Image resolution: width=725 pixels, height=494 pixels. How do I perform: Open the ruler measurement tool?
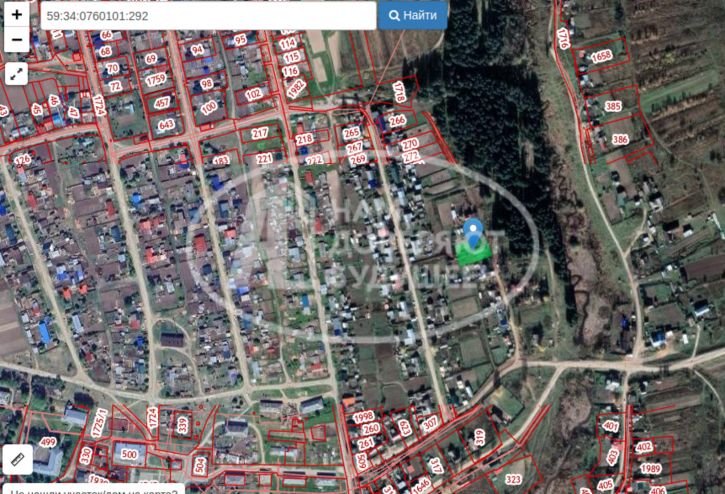point(17,460)
